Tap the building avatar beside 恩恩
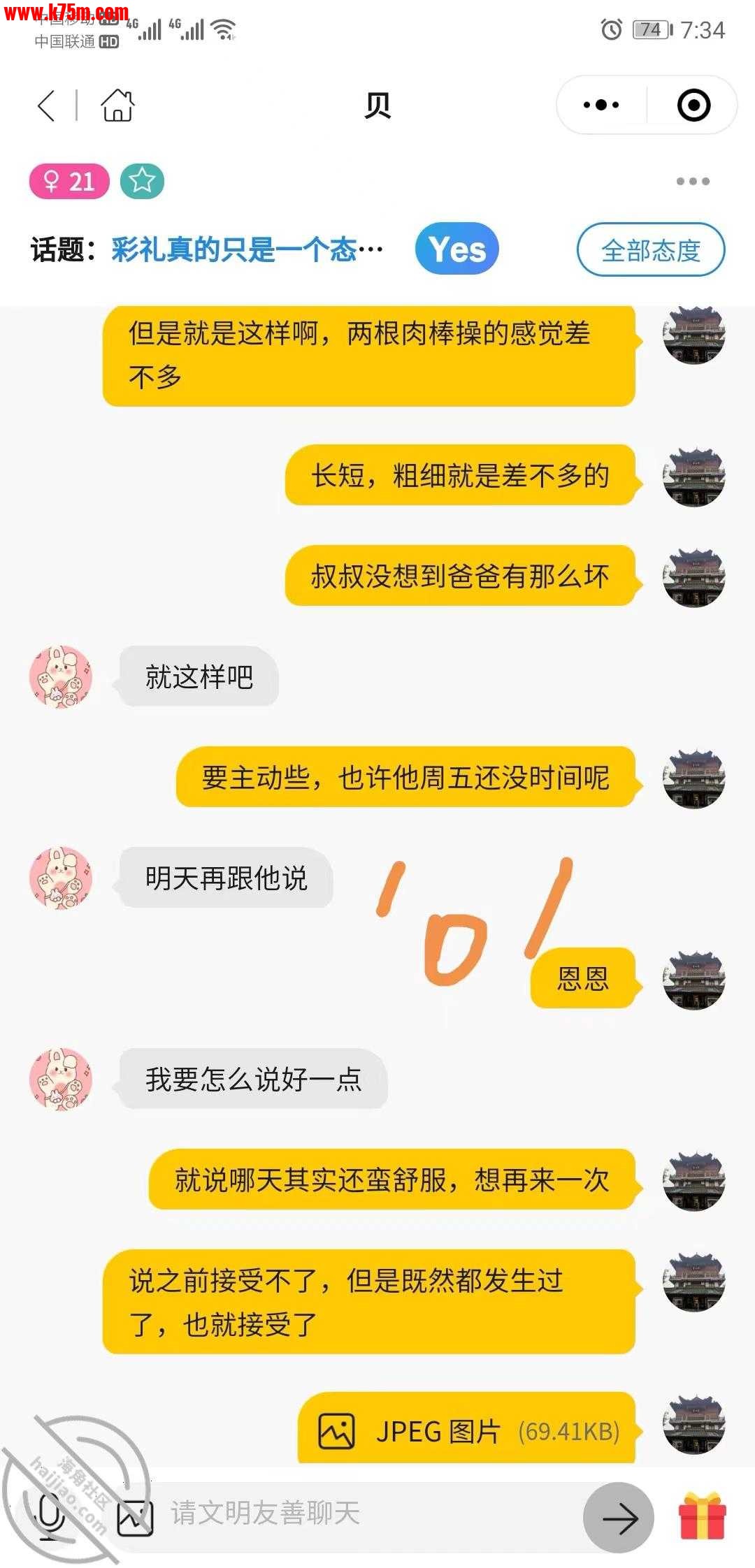755x1568 pixels. pyautogui.click(x=693, y=978)
